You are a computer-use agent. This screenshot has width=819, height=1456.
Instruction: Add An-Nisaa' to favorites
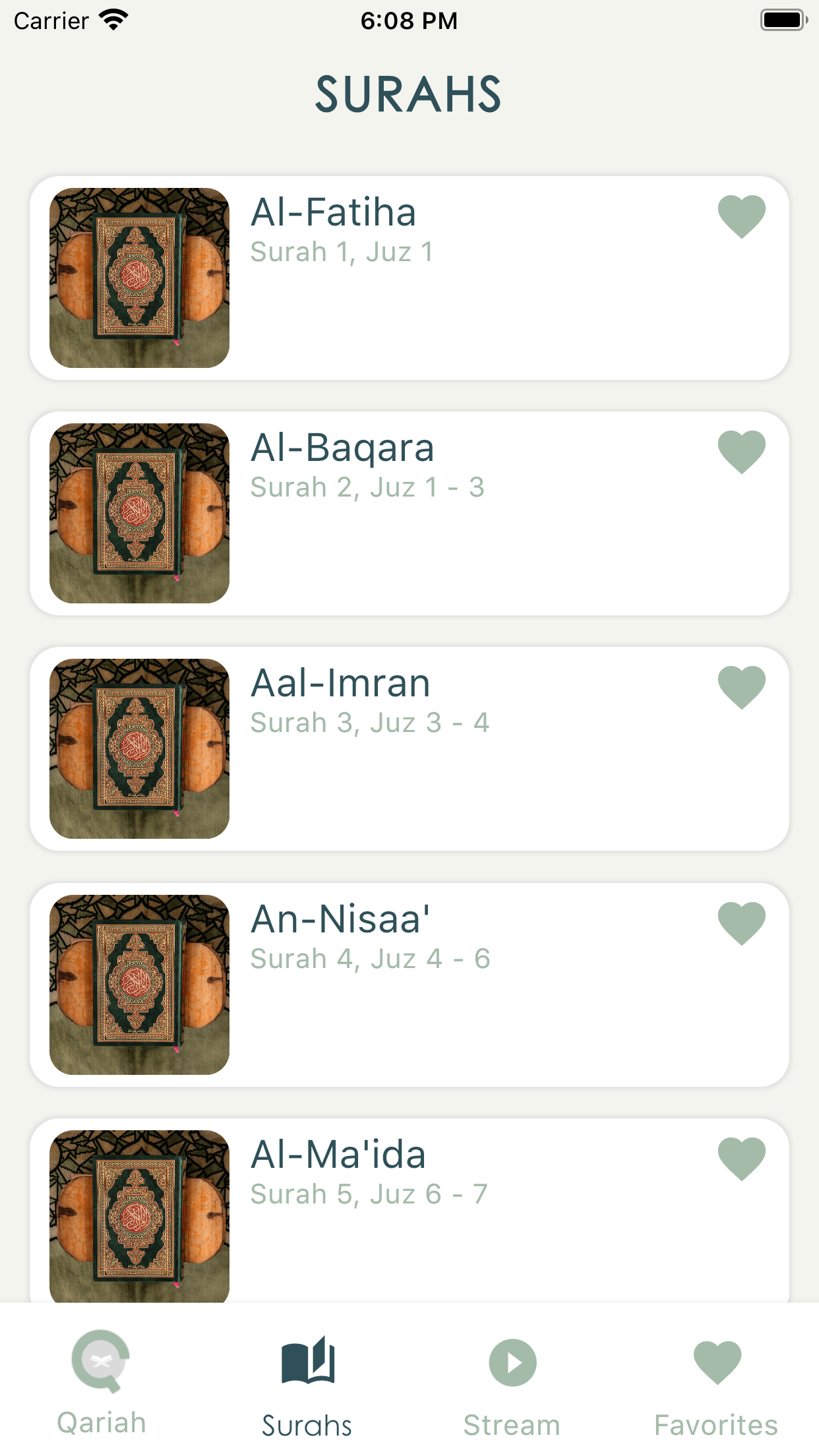pyautogui.click(x=741, y=923)
